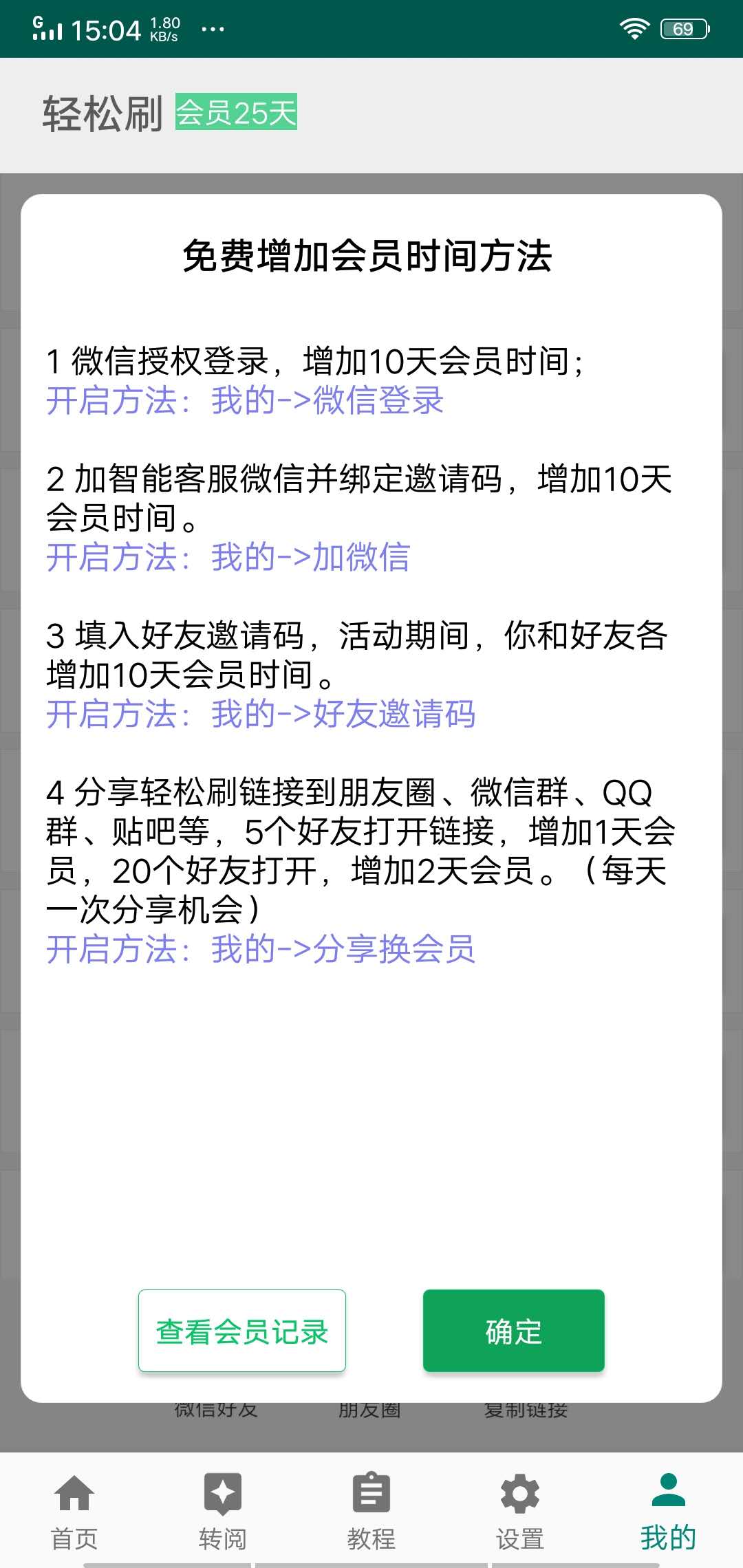Open the 加微信 link
Image resolution: width=743 pixels, height=1568 pixels.
361,558
